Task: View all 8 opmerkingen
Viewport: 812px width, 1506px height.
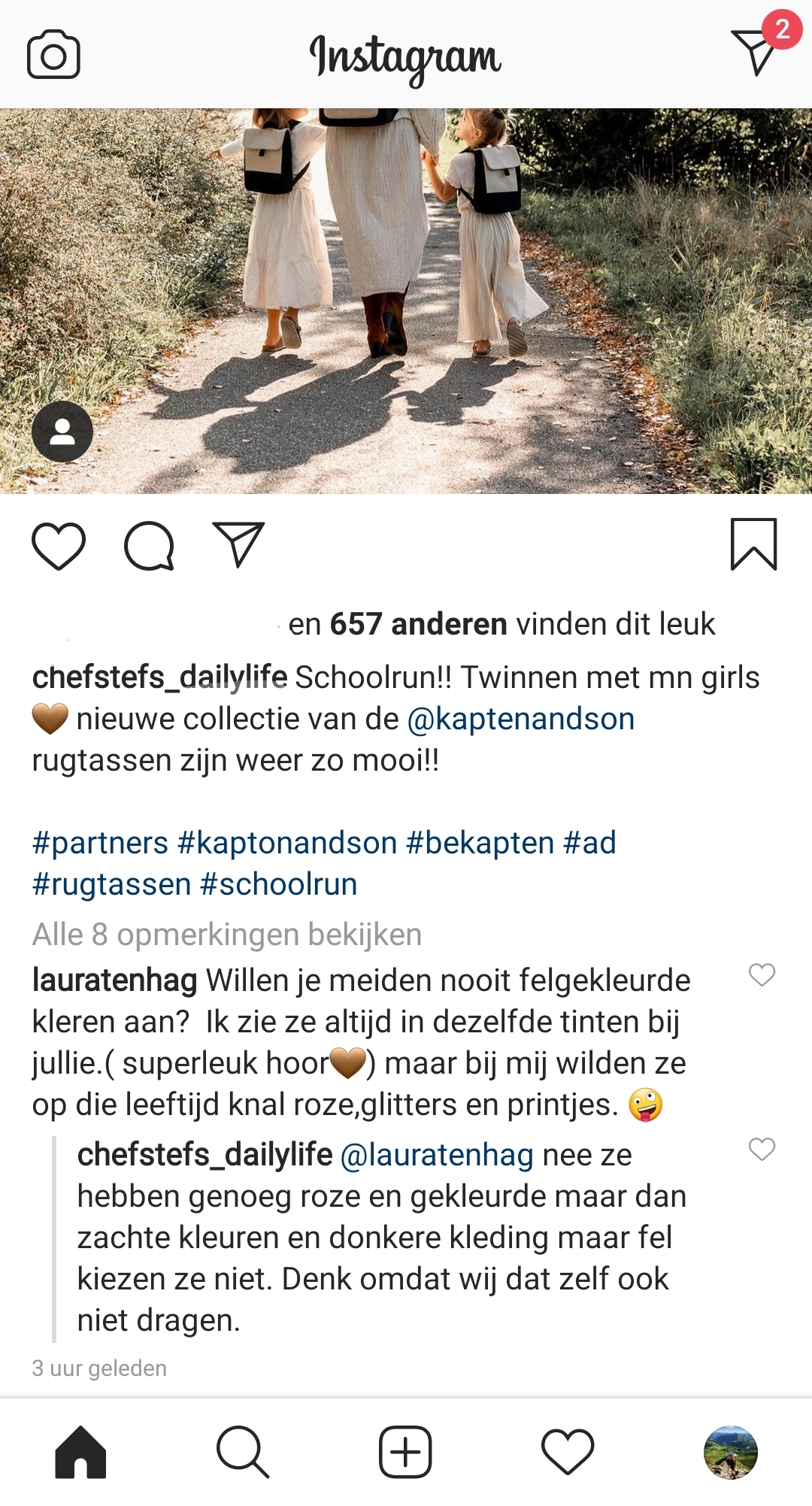Action: [227, 935]
